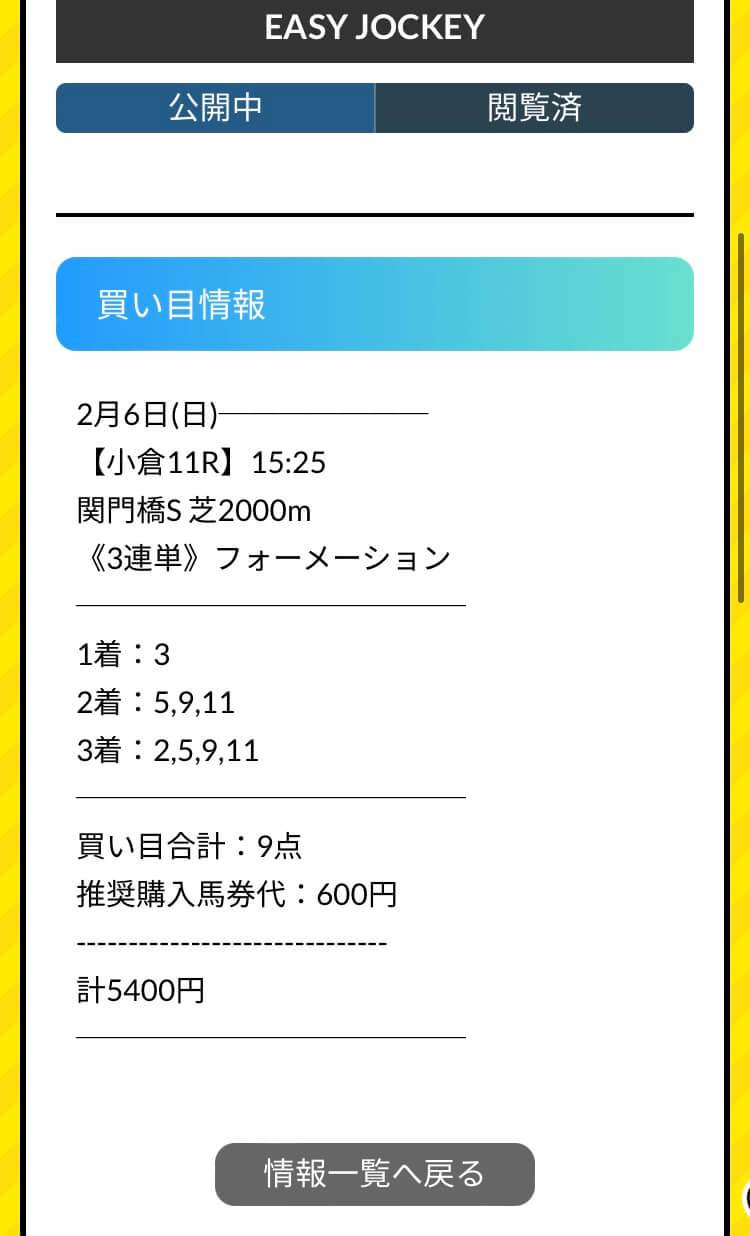The image size is (750, 1236).
Task: Switch to the 閲覧済 tab
Action: click(534, 108)
